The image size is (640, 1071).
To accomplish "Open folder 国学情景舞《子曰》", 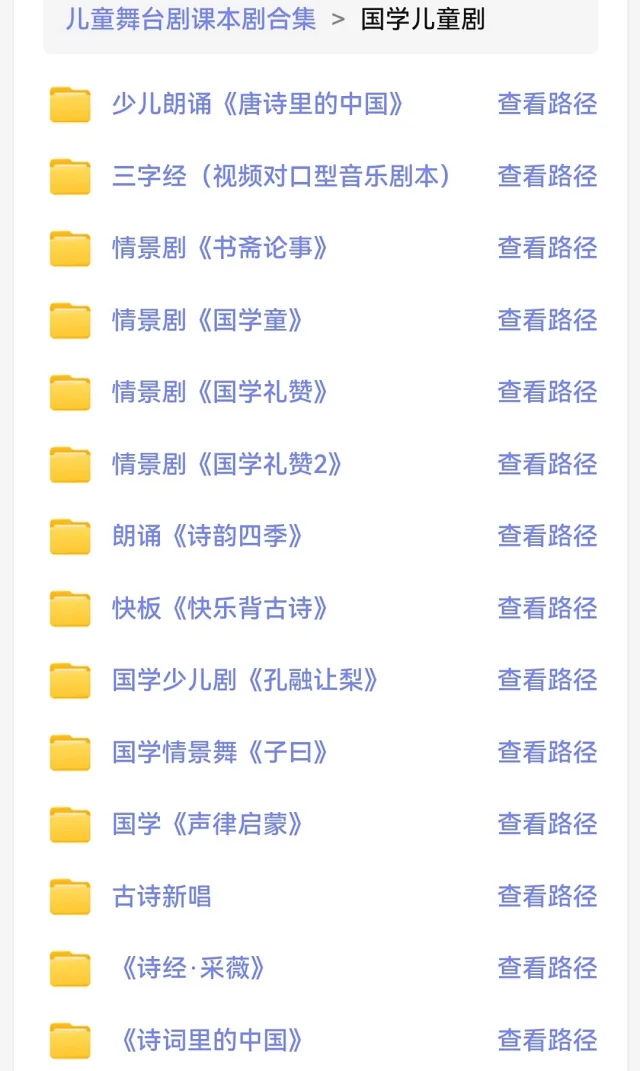I will click(220, 752).
